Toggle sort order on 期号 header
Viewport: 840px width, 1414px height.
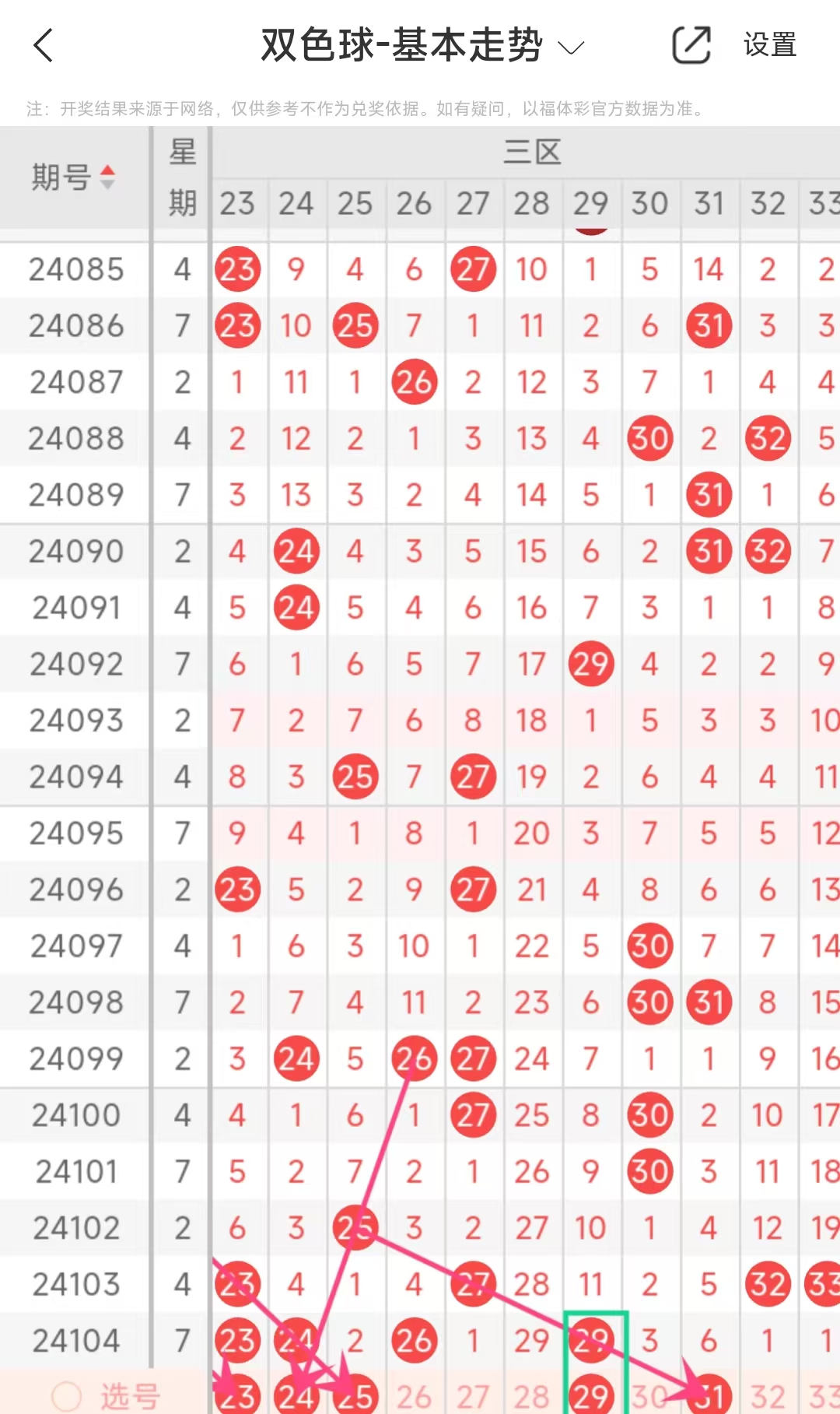click(74, 177)
